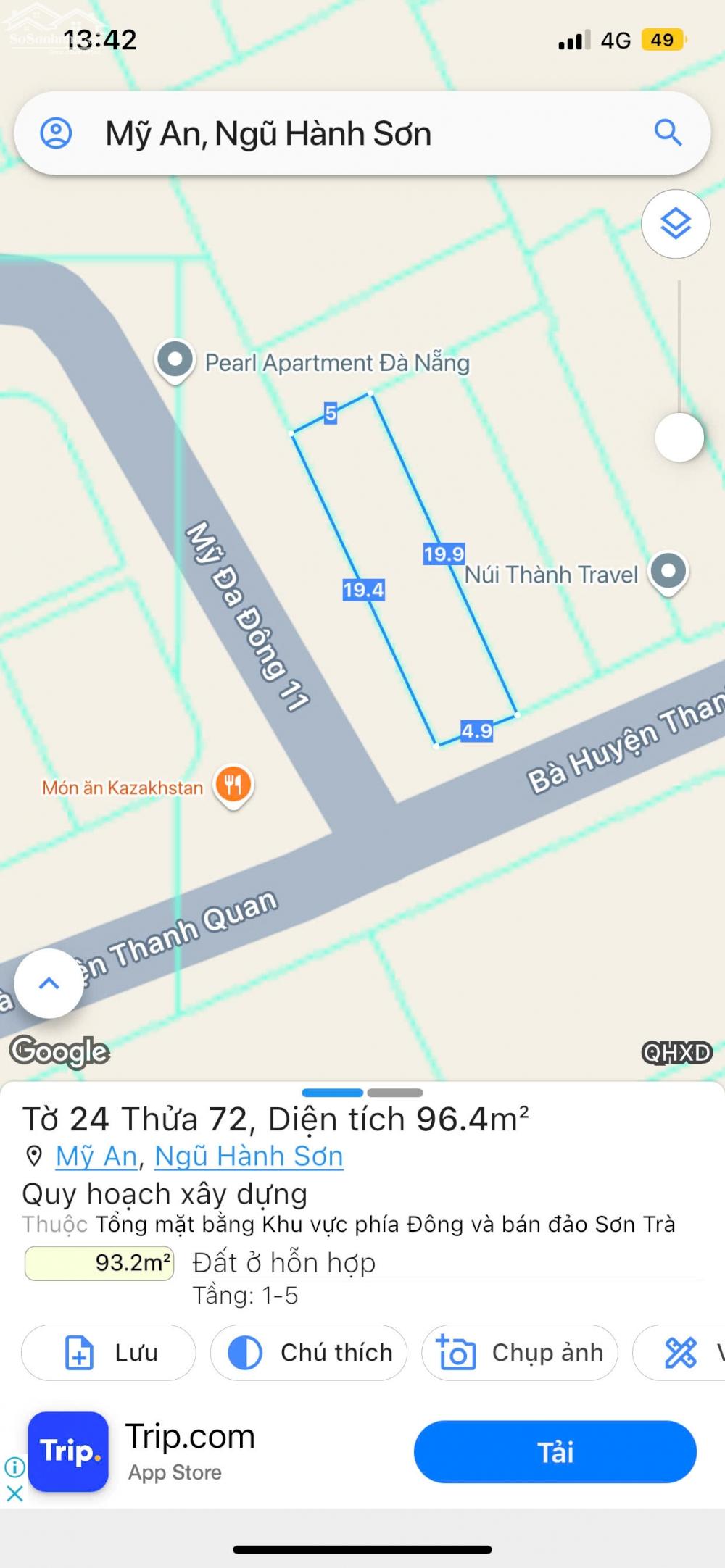Switch to the second info page indicator

click(394, 1092)
